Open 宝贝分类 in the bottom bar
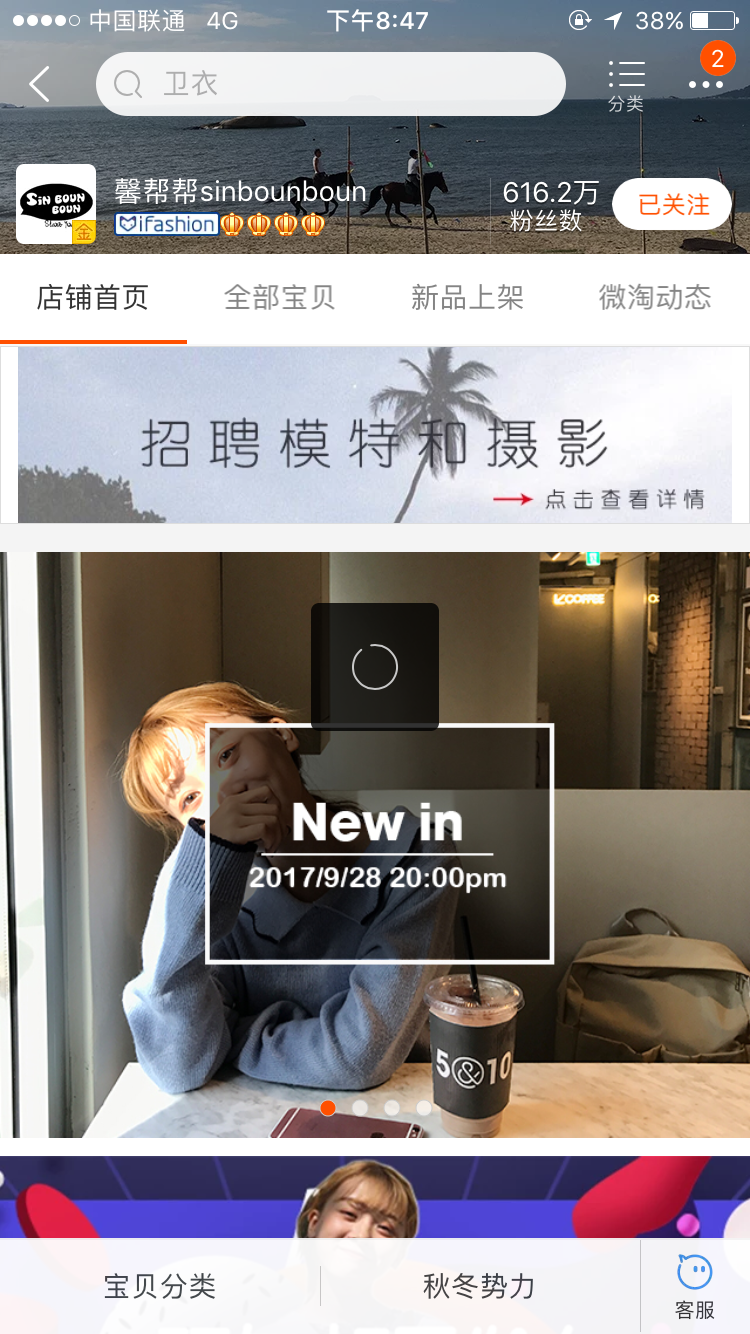750x1334 pixels. (160, 1286)
